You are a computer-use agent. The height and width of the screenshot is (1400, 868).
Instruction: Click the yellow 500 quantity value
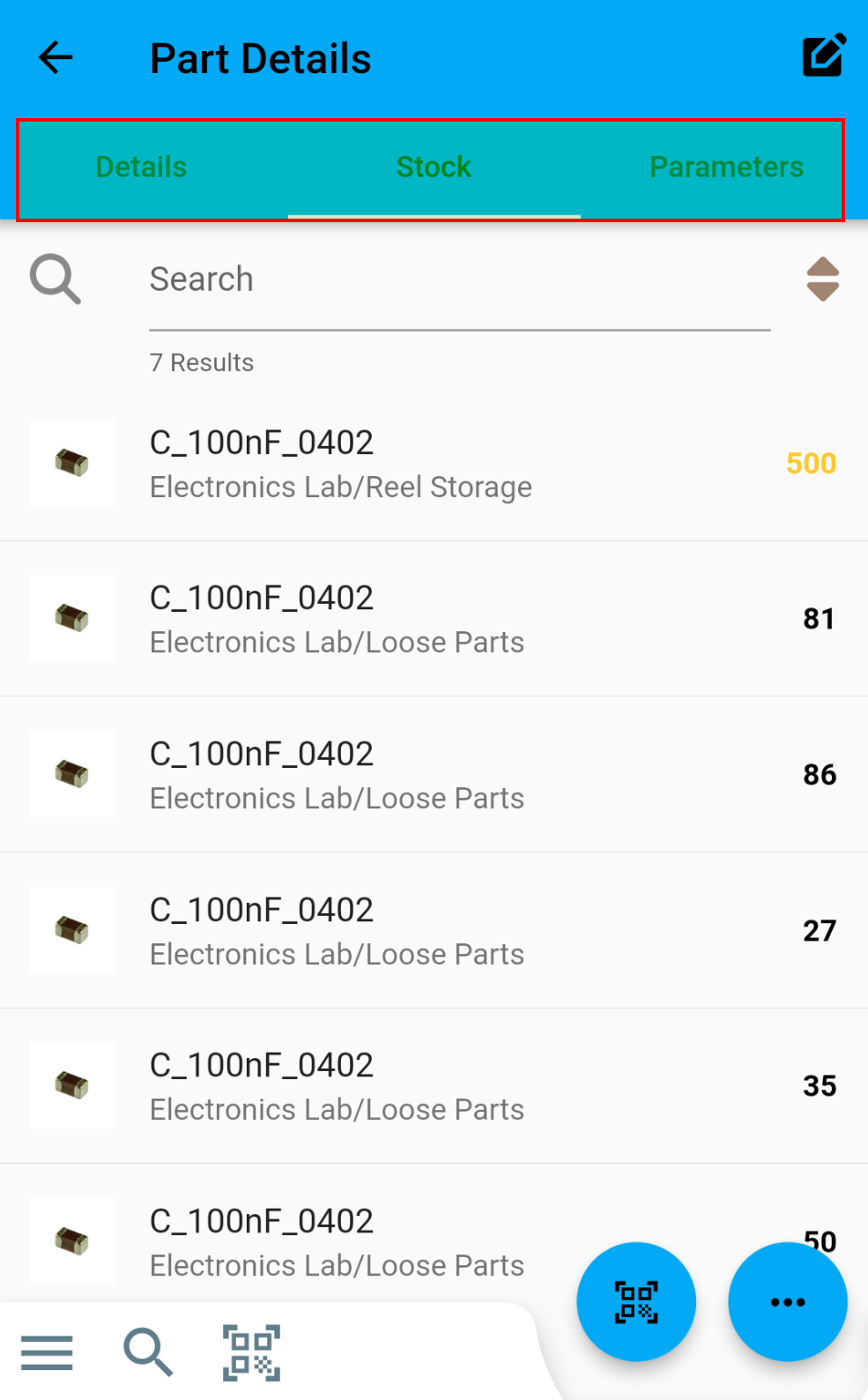810,463
